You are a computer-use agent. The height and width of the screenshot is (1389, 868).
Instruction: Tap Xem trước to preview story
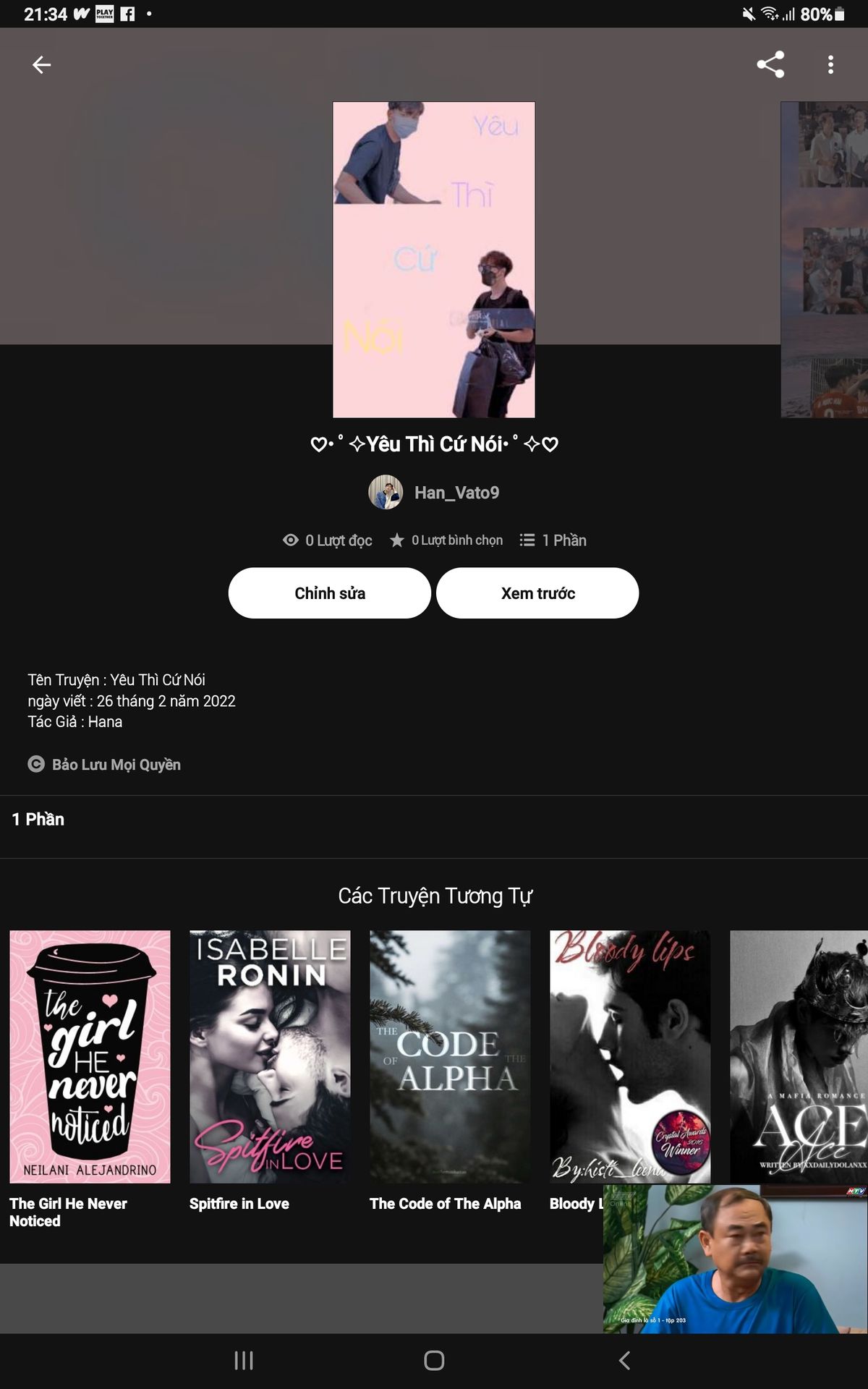[537, 593]
